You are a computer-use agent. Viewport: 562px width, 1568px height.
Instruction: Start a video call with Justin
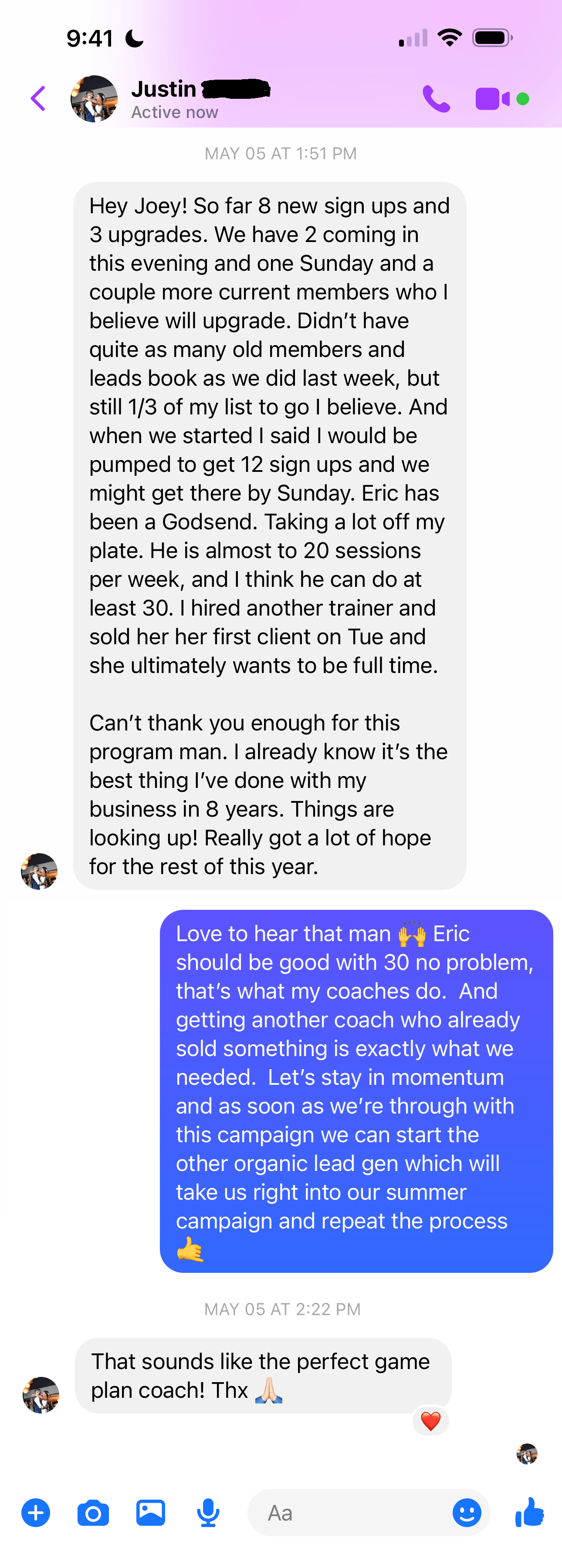tap(492, 99)
